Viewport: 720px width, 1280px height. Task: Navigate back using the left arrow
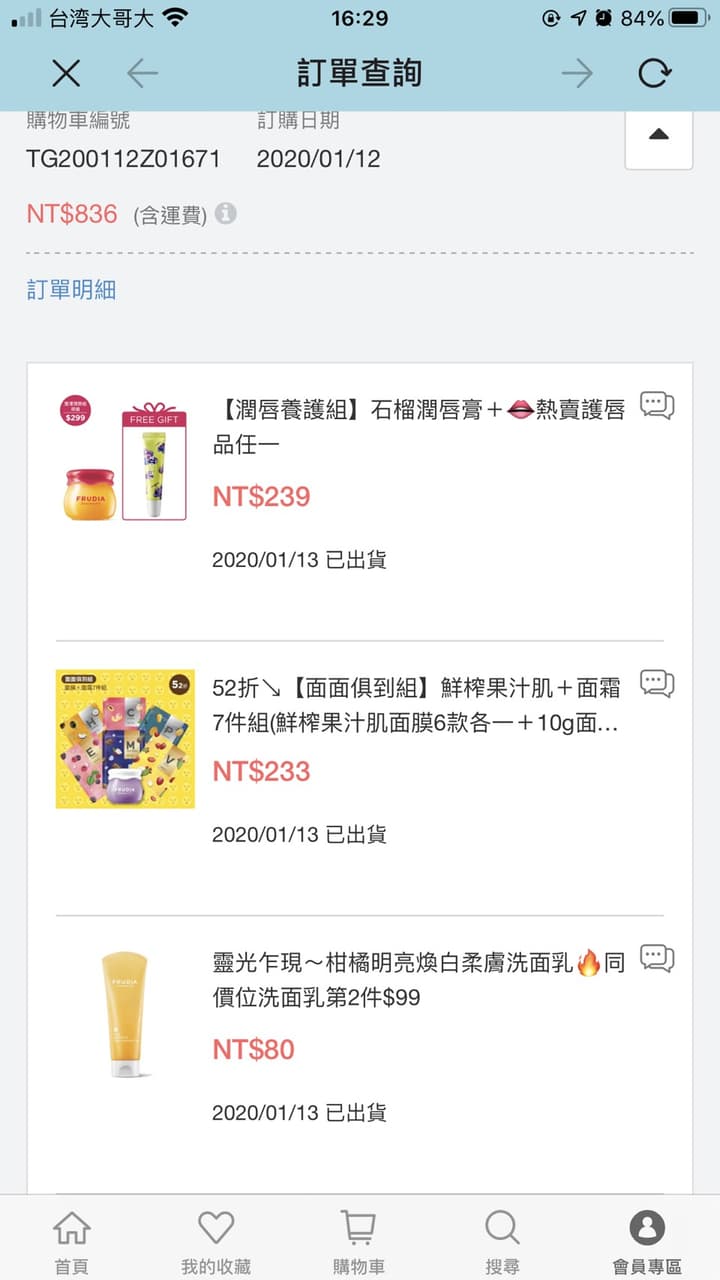[144, 73]
